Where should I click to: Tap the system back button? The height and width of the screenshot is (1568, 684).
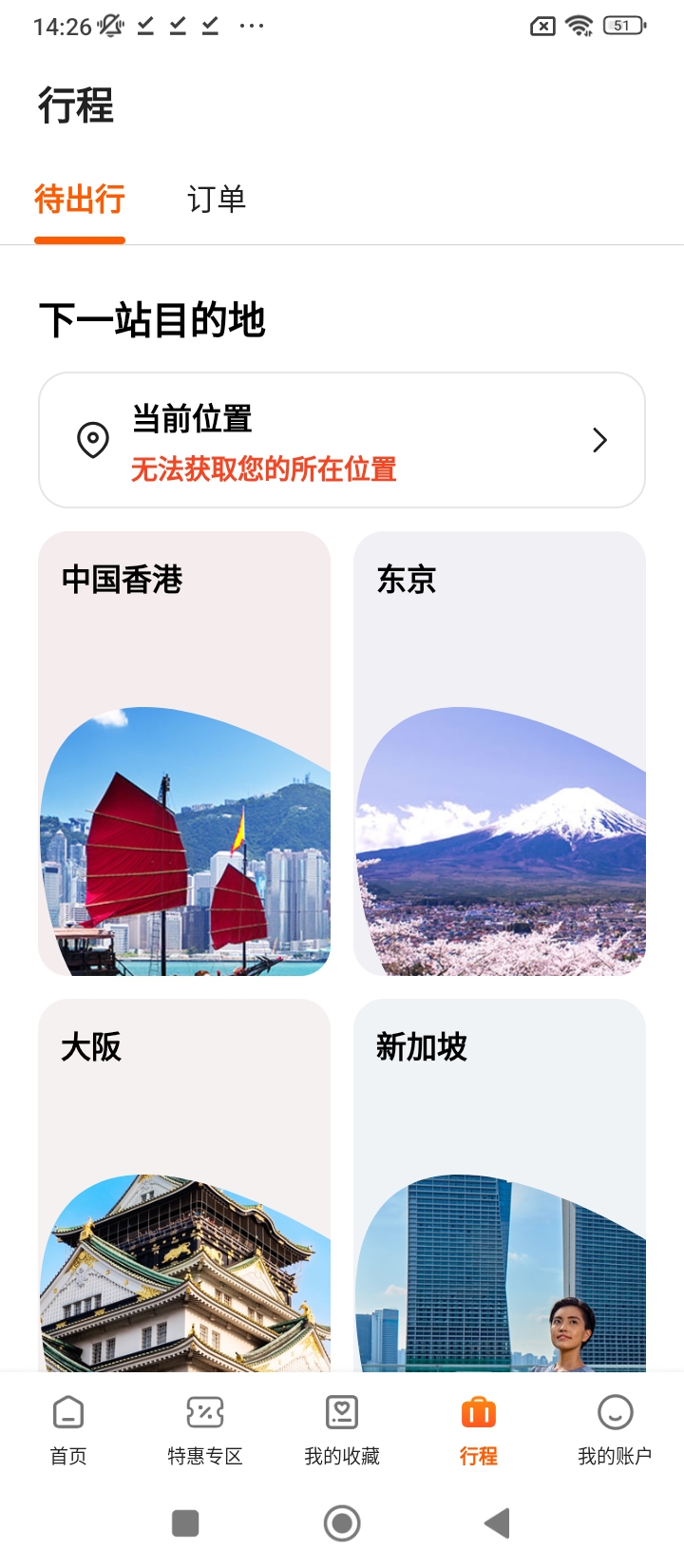[497, 1523]
